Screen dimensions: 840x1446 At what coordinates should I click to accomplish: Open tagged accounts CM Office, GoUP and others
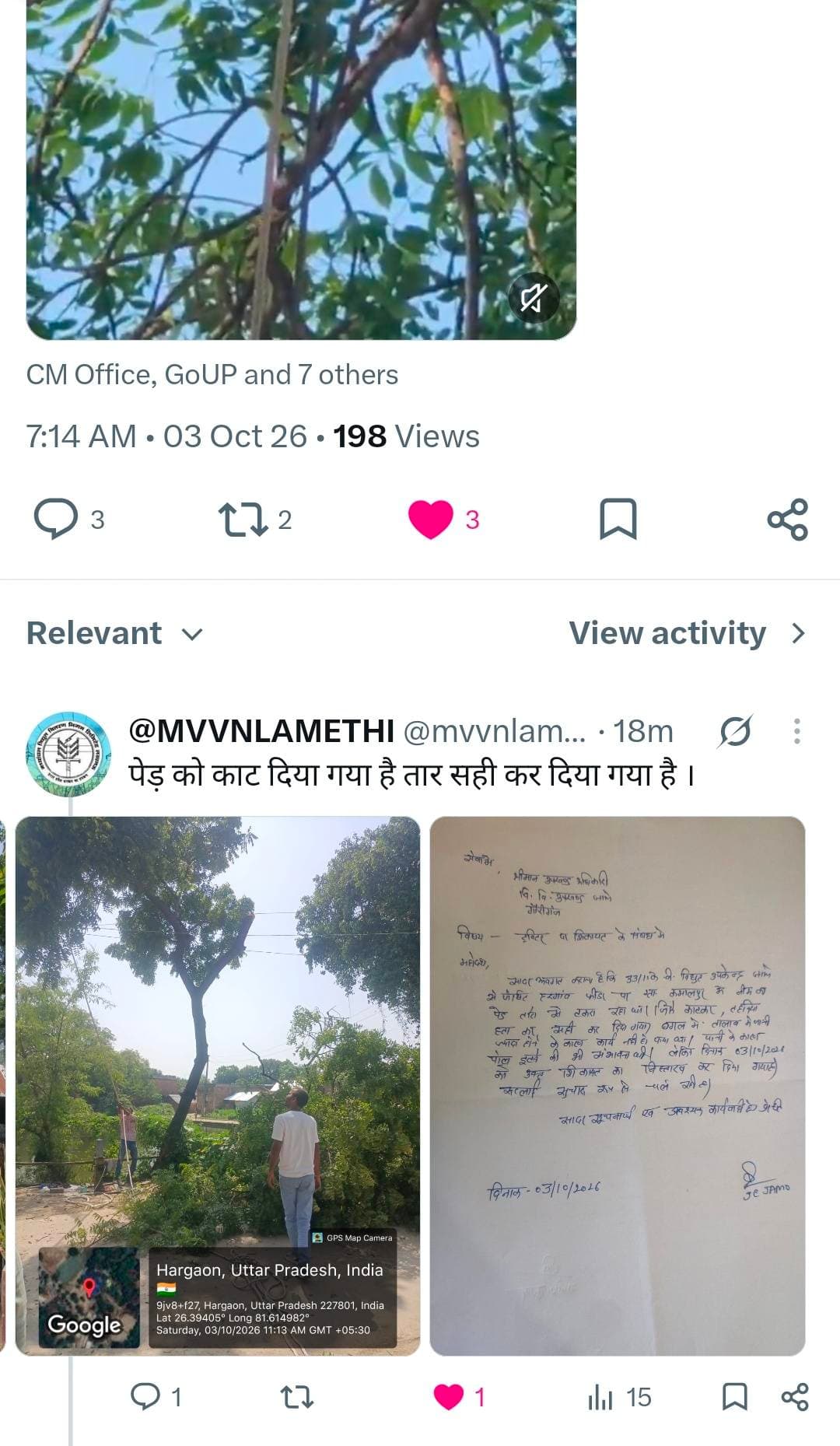point(212,375)
